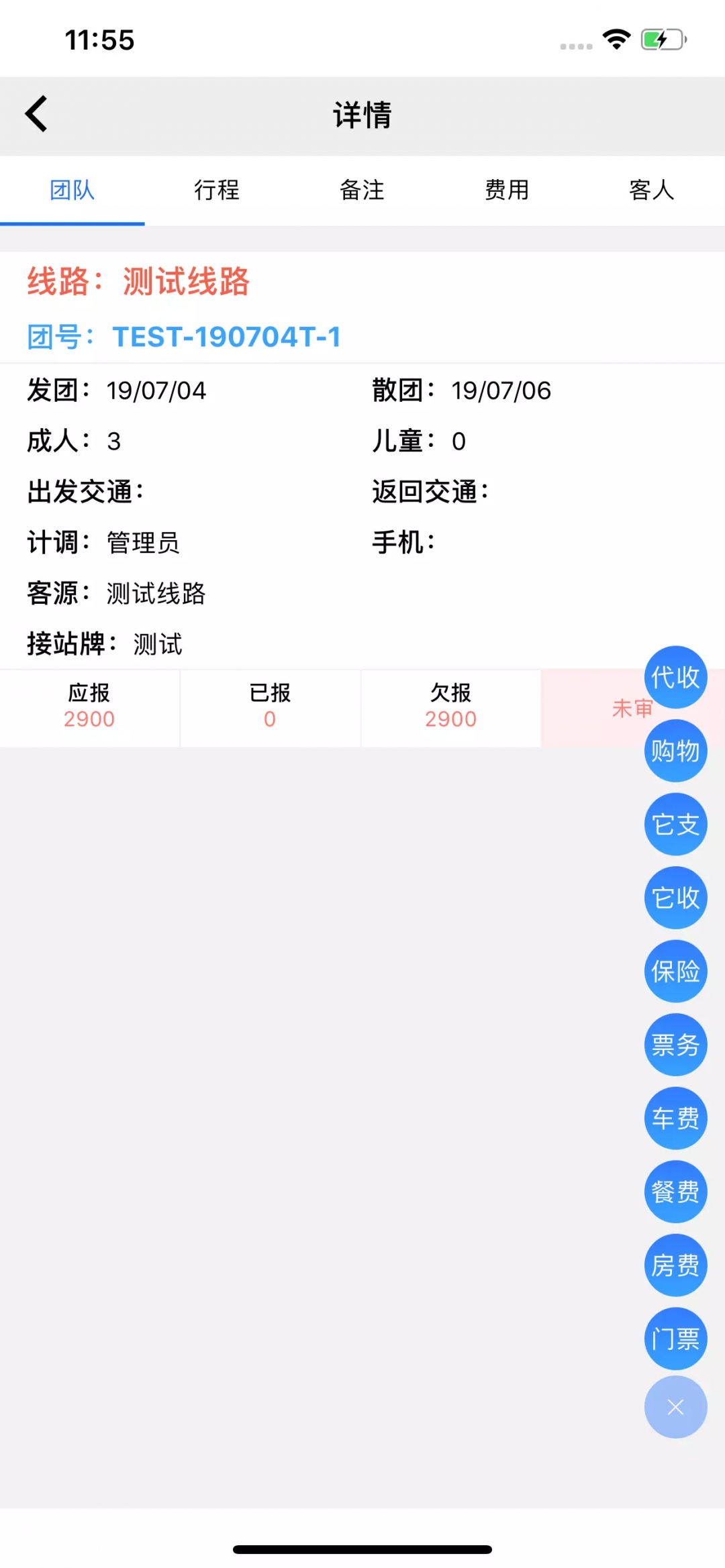Close the floating action menu
Image resolution: width=725 pixels, height=1568 pixels.
[675, 1407]
